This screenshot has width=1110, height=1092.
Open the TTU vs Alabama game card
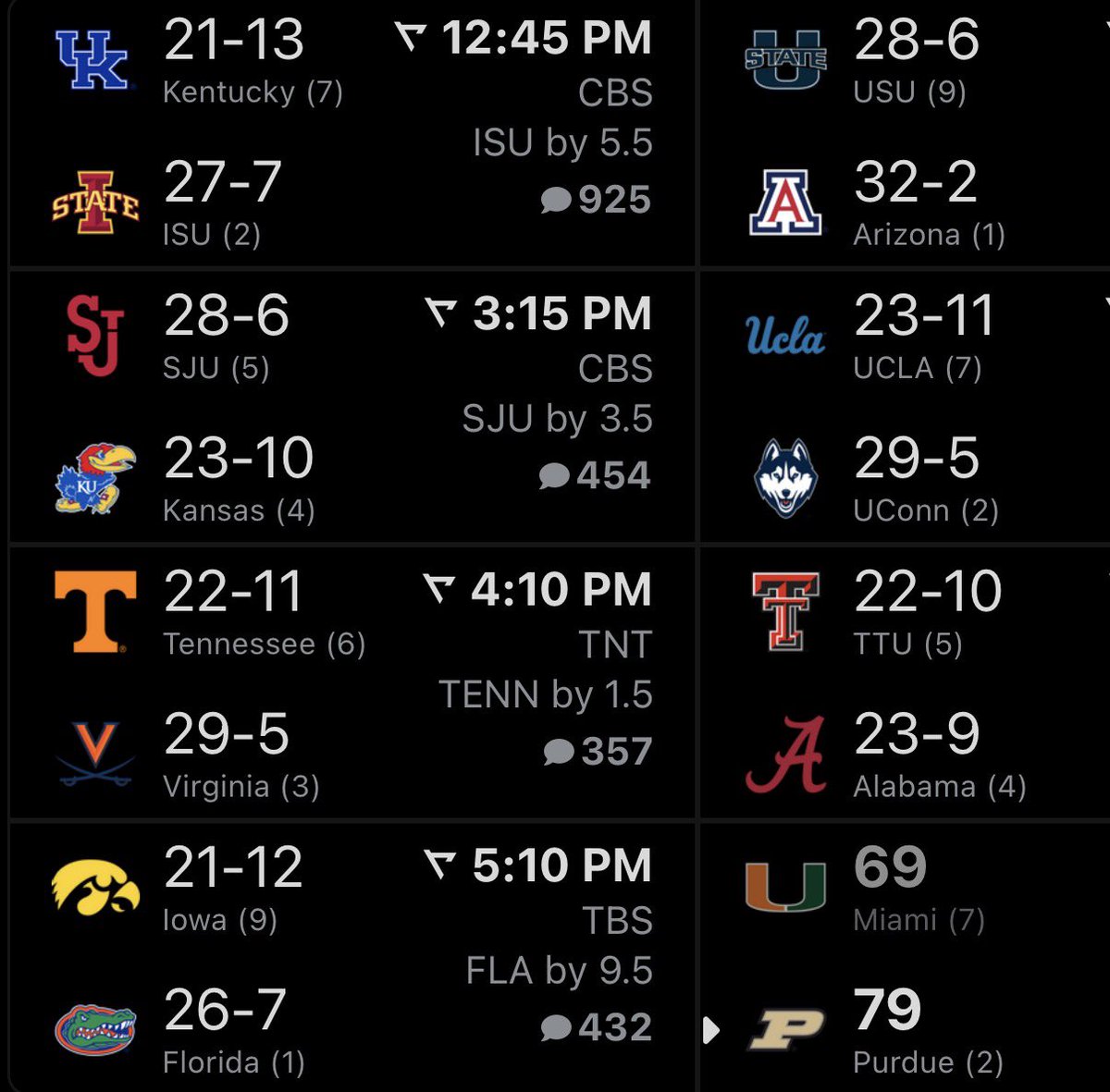(x=906, y=684)
